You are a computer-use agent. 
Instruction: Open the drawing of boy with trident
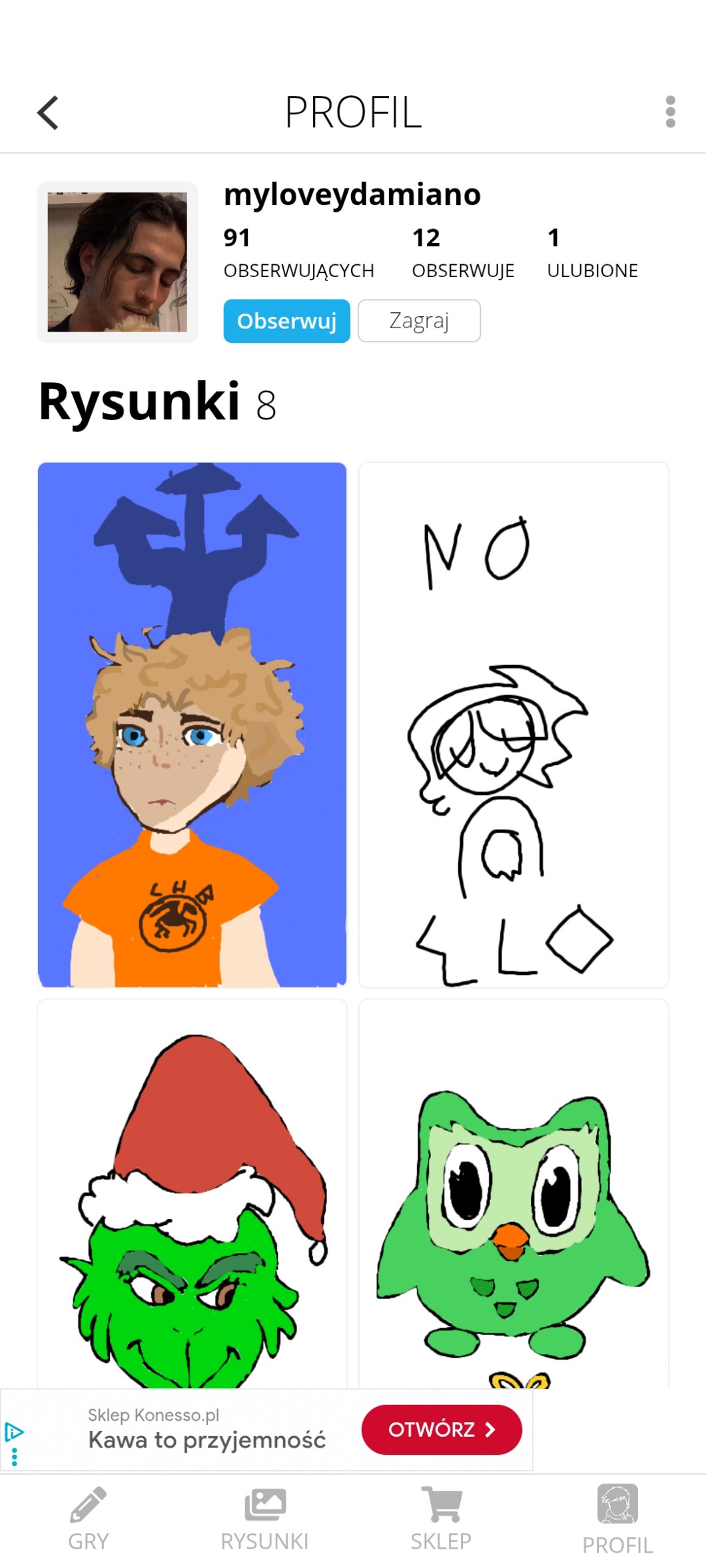192,724
